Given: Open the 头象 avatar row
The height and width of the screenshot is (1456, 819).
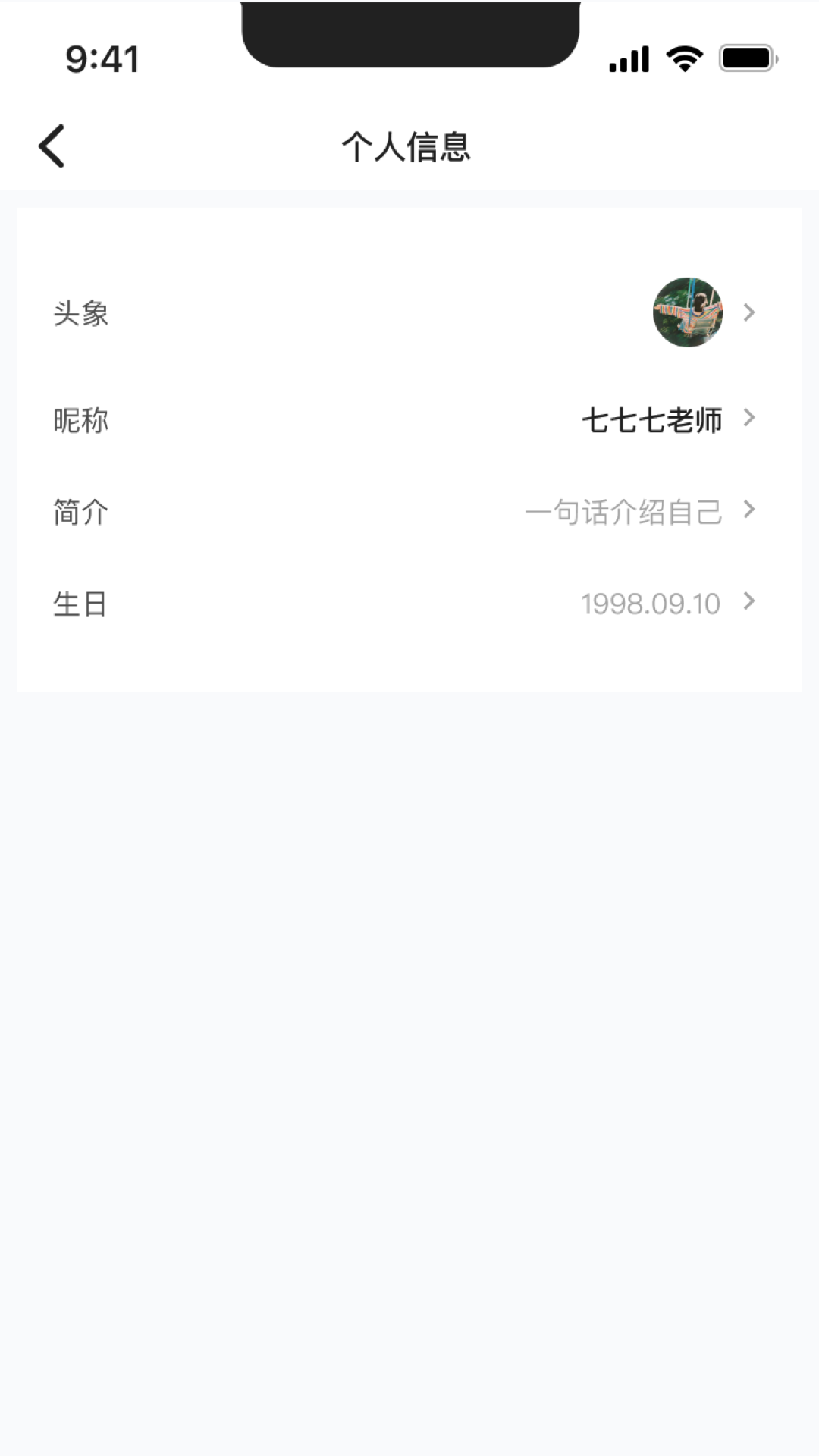Looking at the screenshot, I should pyautogui.click(x=409, y=312).
